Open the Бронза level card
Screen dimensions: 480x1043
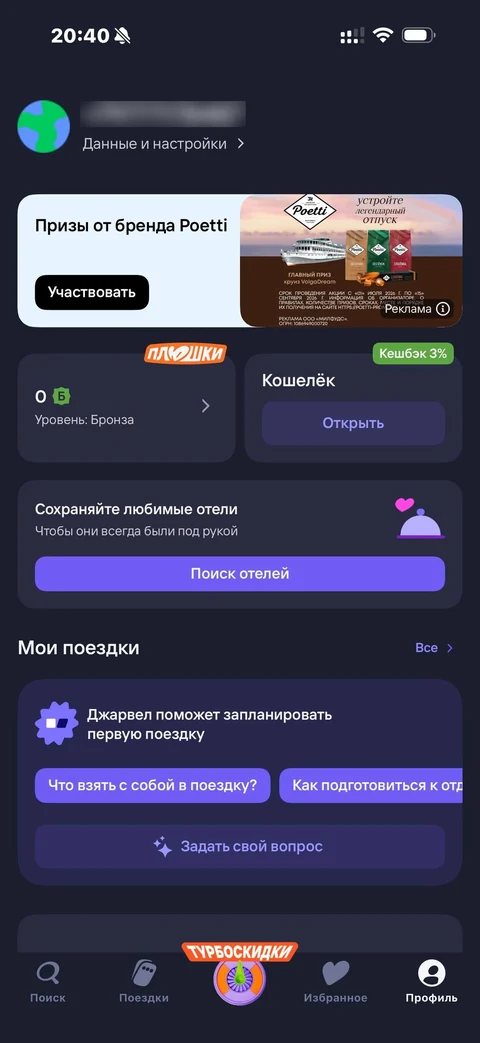tap(126, 408)
